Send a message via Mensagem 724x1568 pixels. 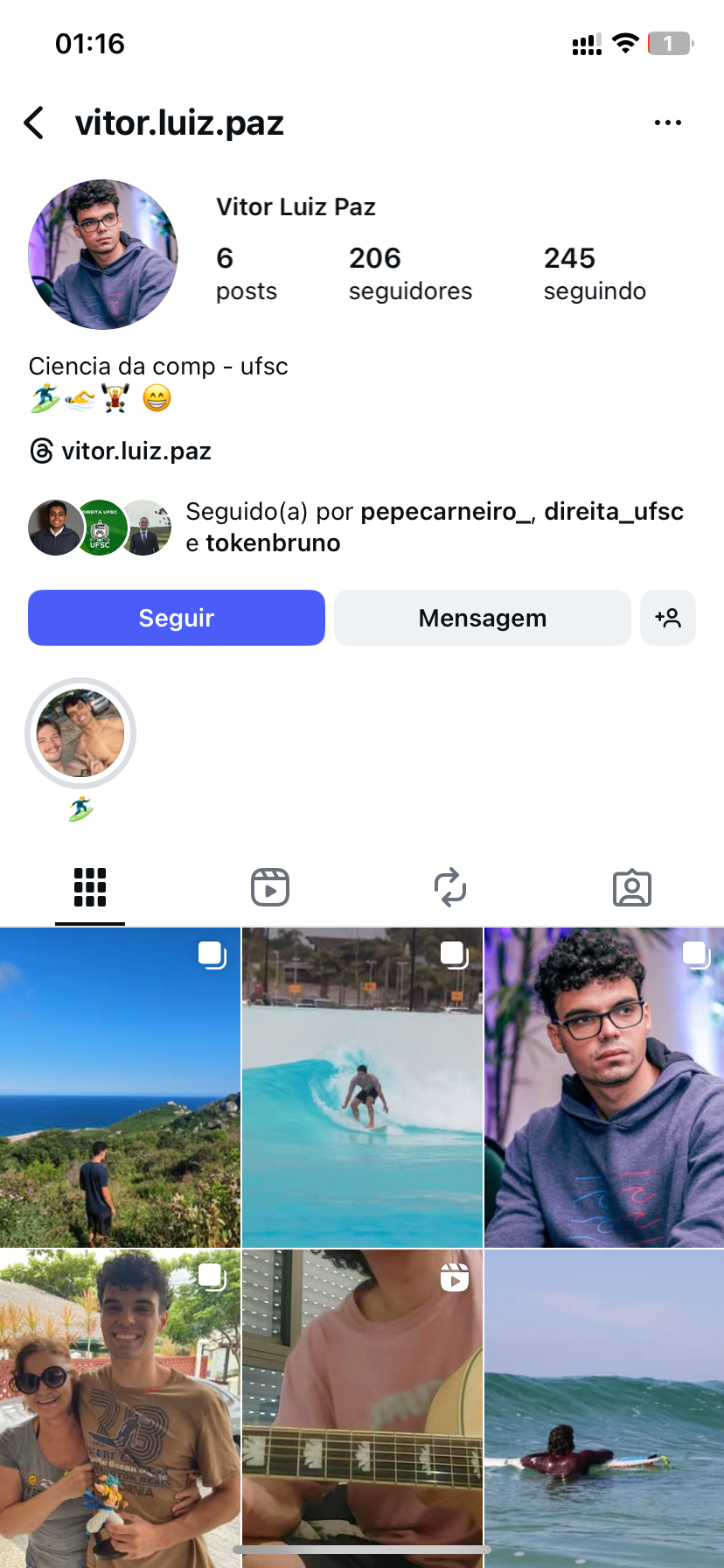(x=482, y=618)
